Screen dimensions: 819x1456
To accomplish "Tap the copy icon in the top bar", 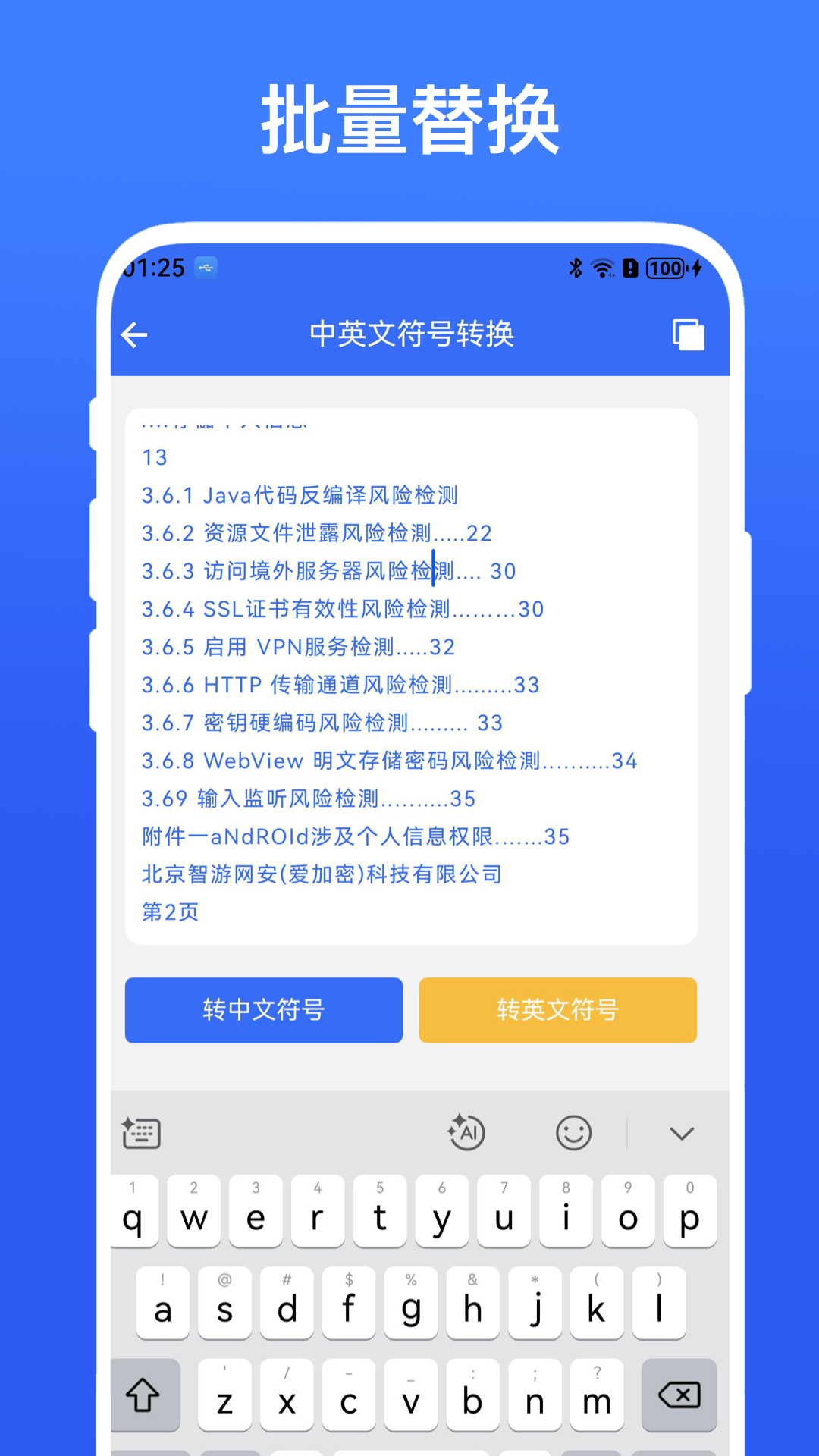I will point(689,334).
